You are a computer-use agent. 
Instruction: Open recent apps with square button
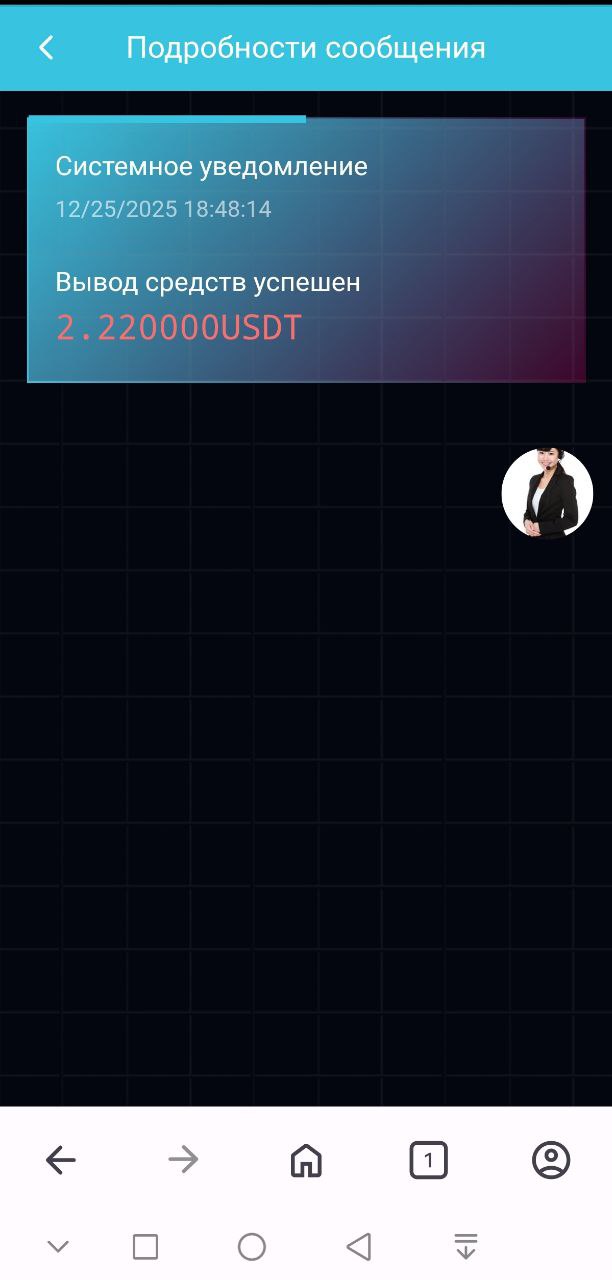click(146, 1247)
